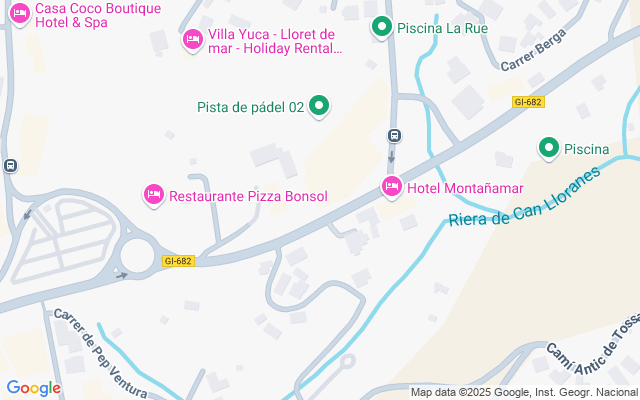640x400 pixels.
Task: Open the Google logo link
Action: (33, 388)
